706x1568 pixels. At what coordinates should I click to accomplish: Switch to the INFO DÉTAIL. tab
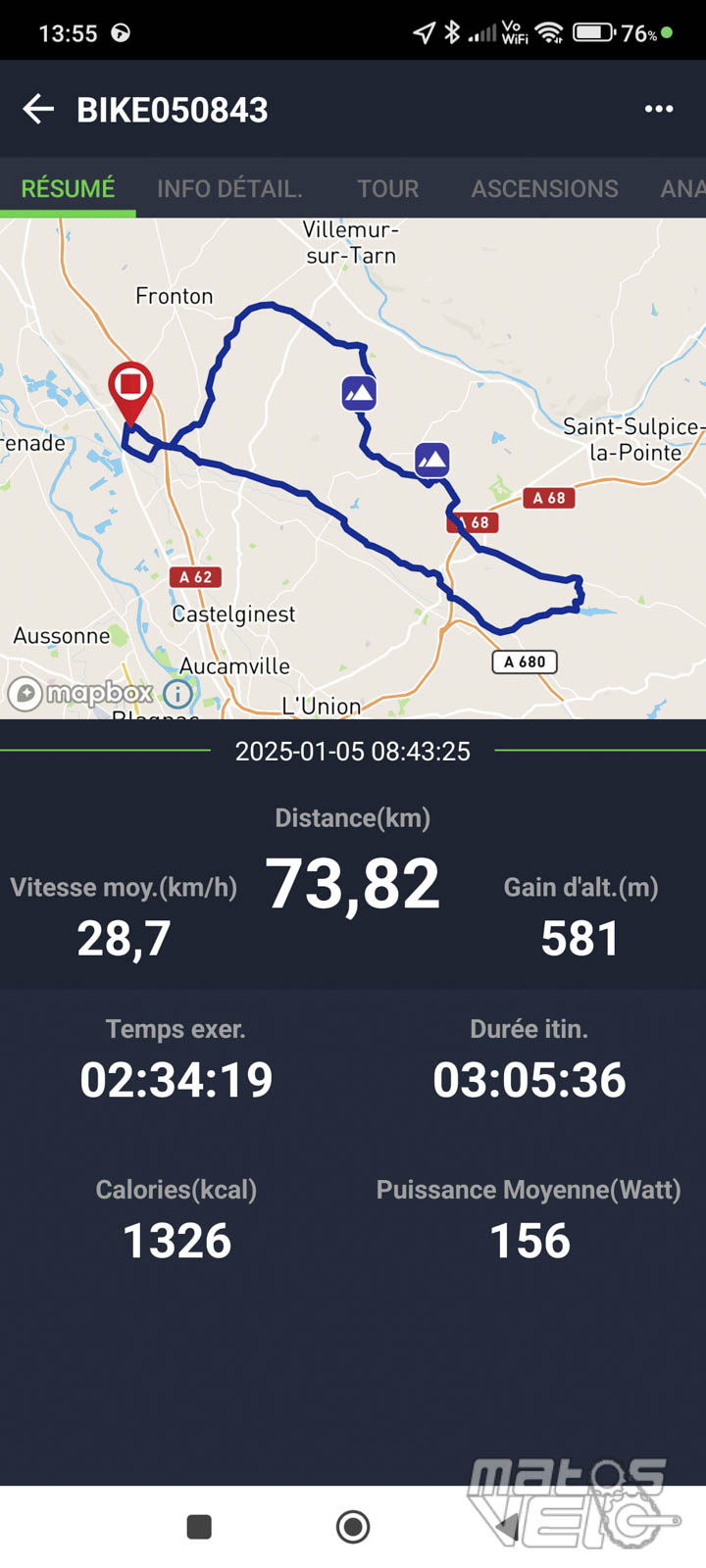[x=229, y=188]
